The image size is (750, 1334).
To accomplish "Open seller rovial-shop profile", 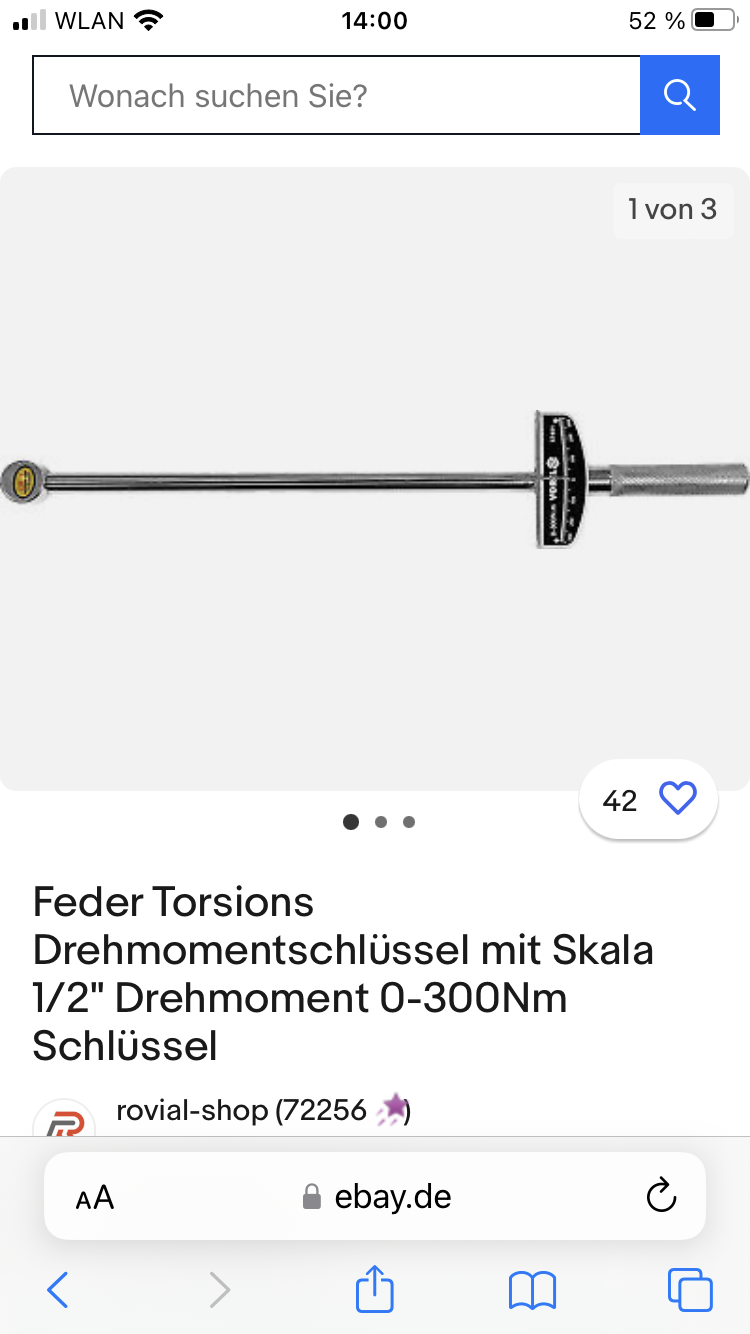I will pos(241,1109).
